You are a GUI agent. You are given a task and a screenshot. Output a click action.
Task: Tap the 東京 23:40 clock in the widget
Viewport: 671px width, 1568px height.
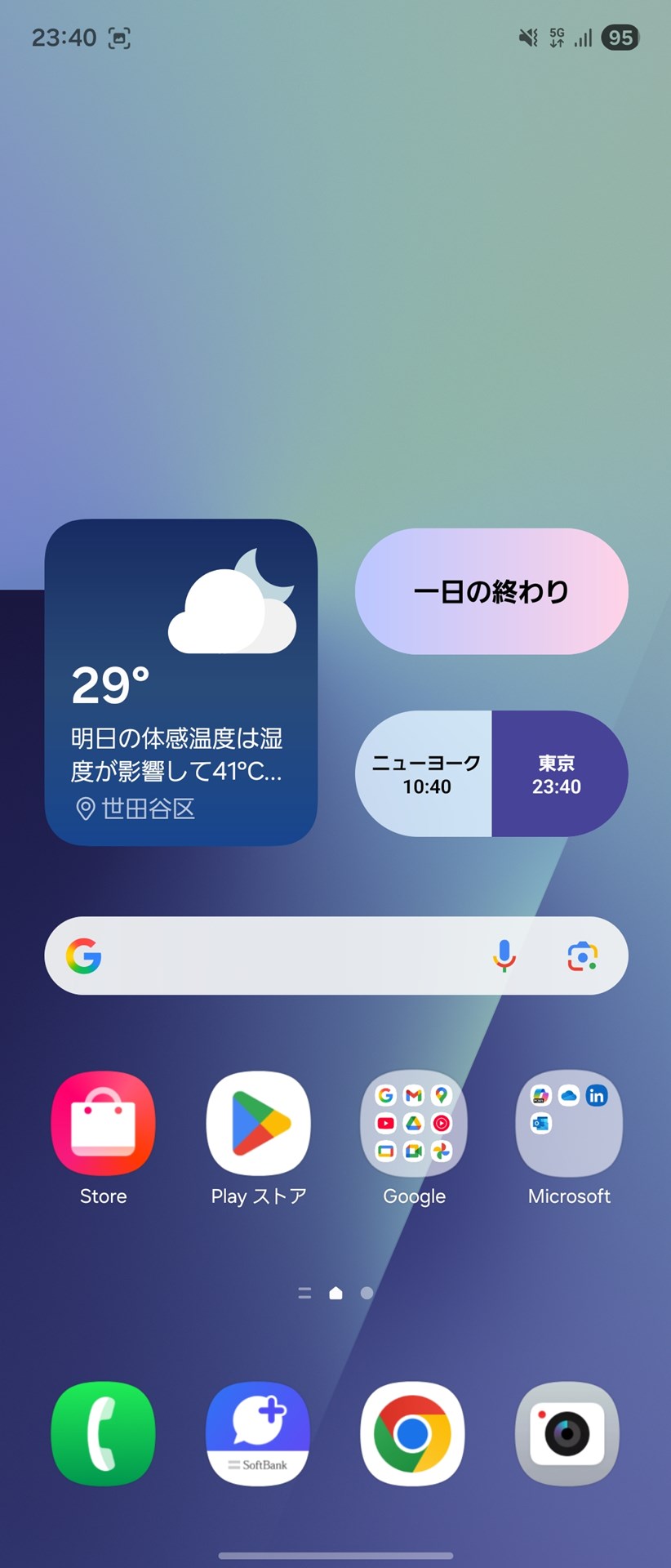(558, 773)
